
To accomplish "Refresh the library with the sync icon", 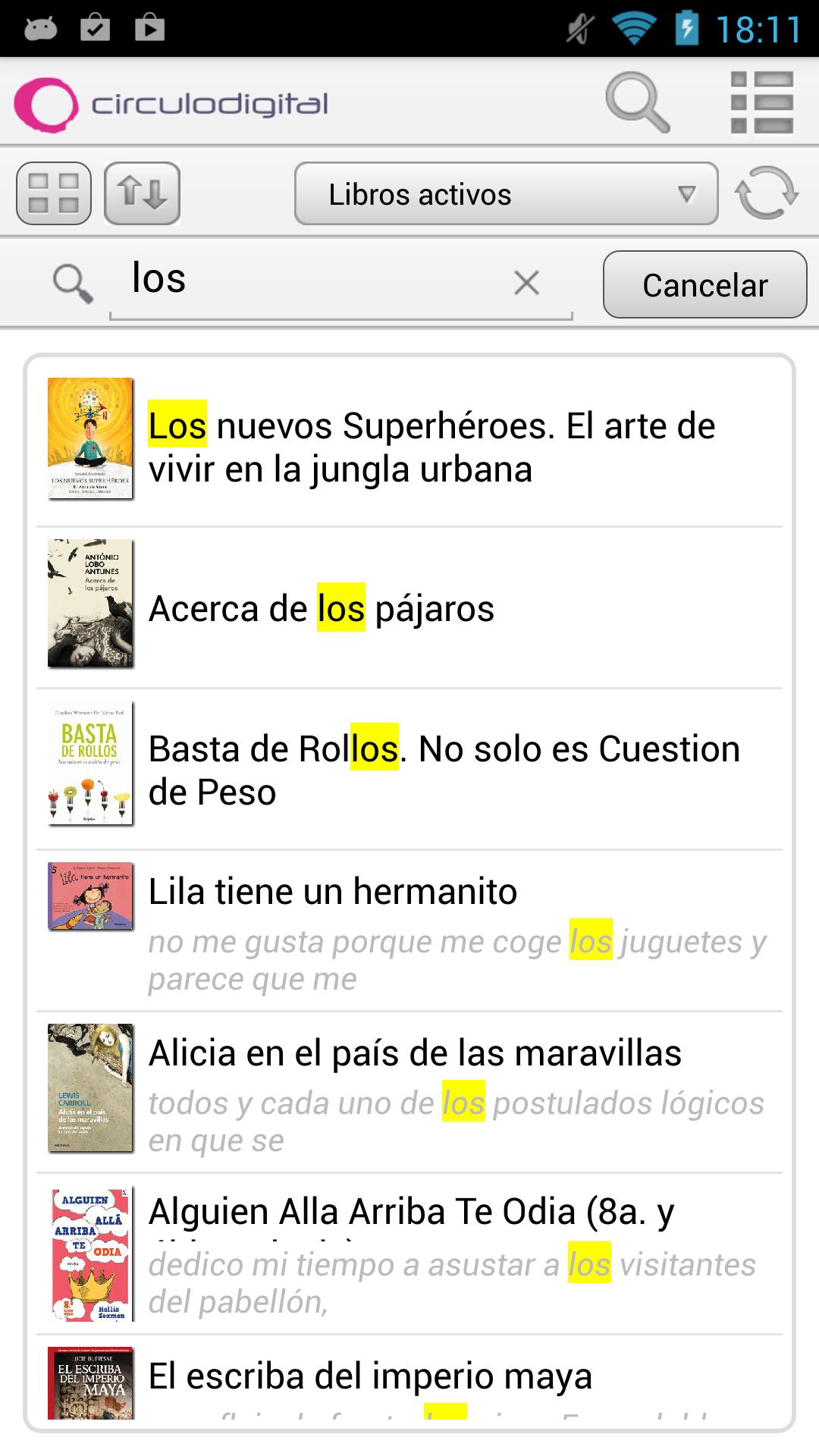I will coord(768,195).
